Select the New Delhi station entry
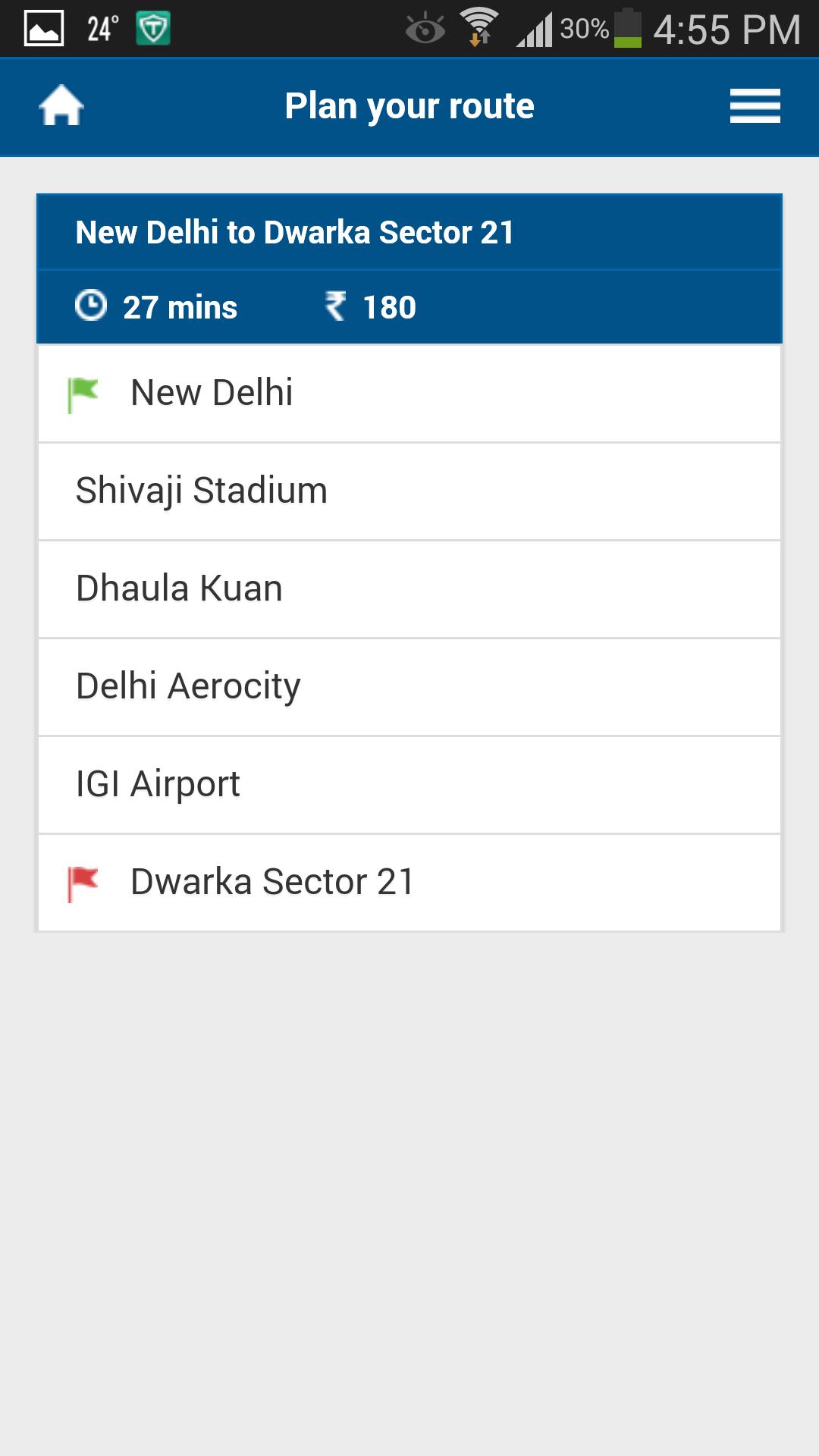The image size is (819, 1456). tap(409, 391)
